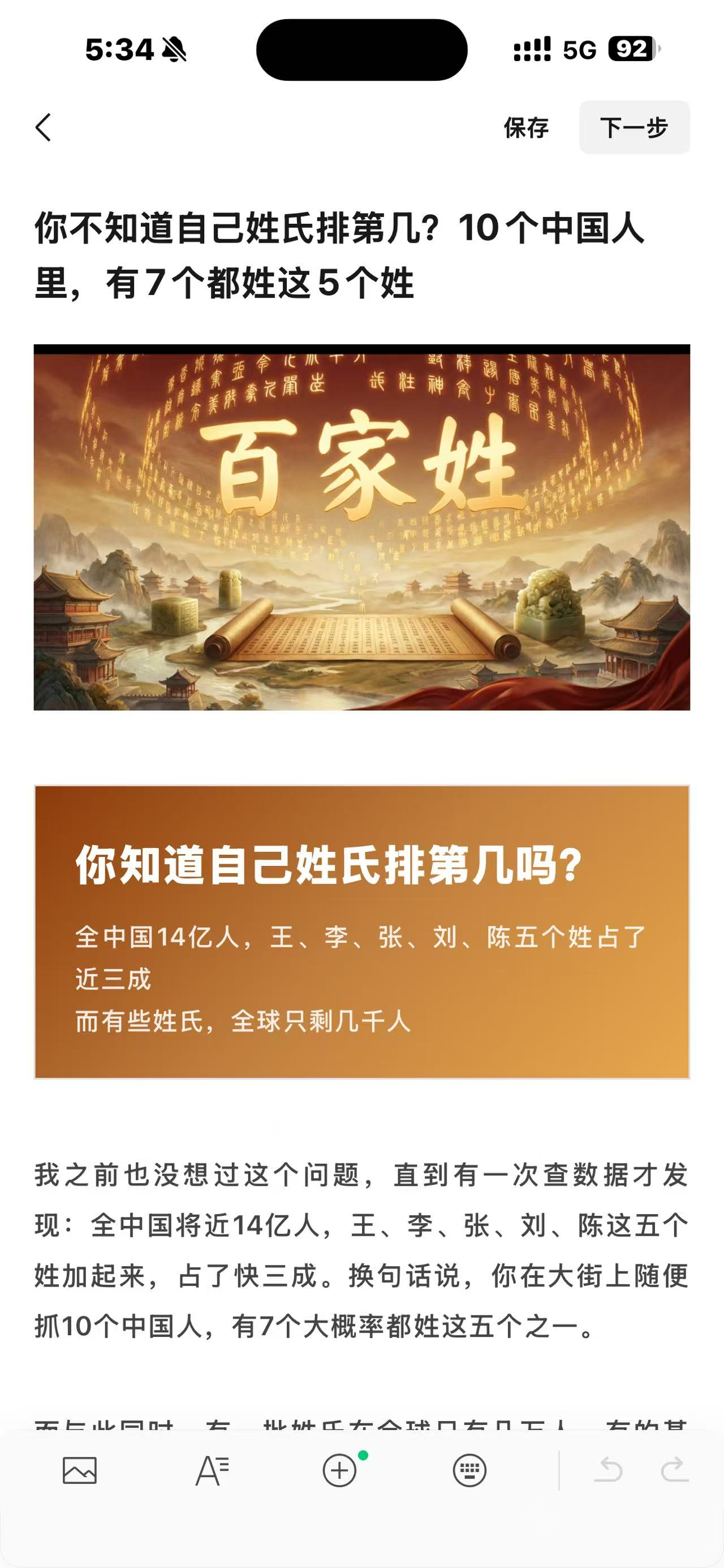Select the 百家姓 cover image
This screenshot has width=724, height=1568.
coord(361,527)
